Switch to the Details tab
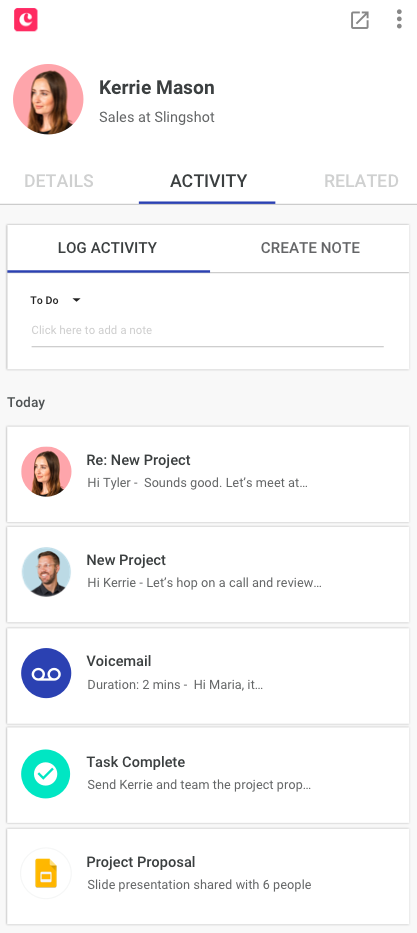 point(59,181)
